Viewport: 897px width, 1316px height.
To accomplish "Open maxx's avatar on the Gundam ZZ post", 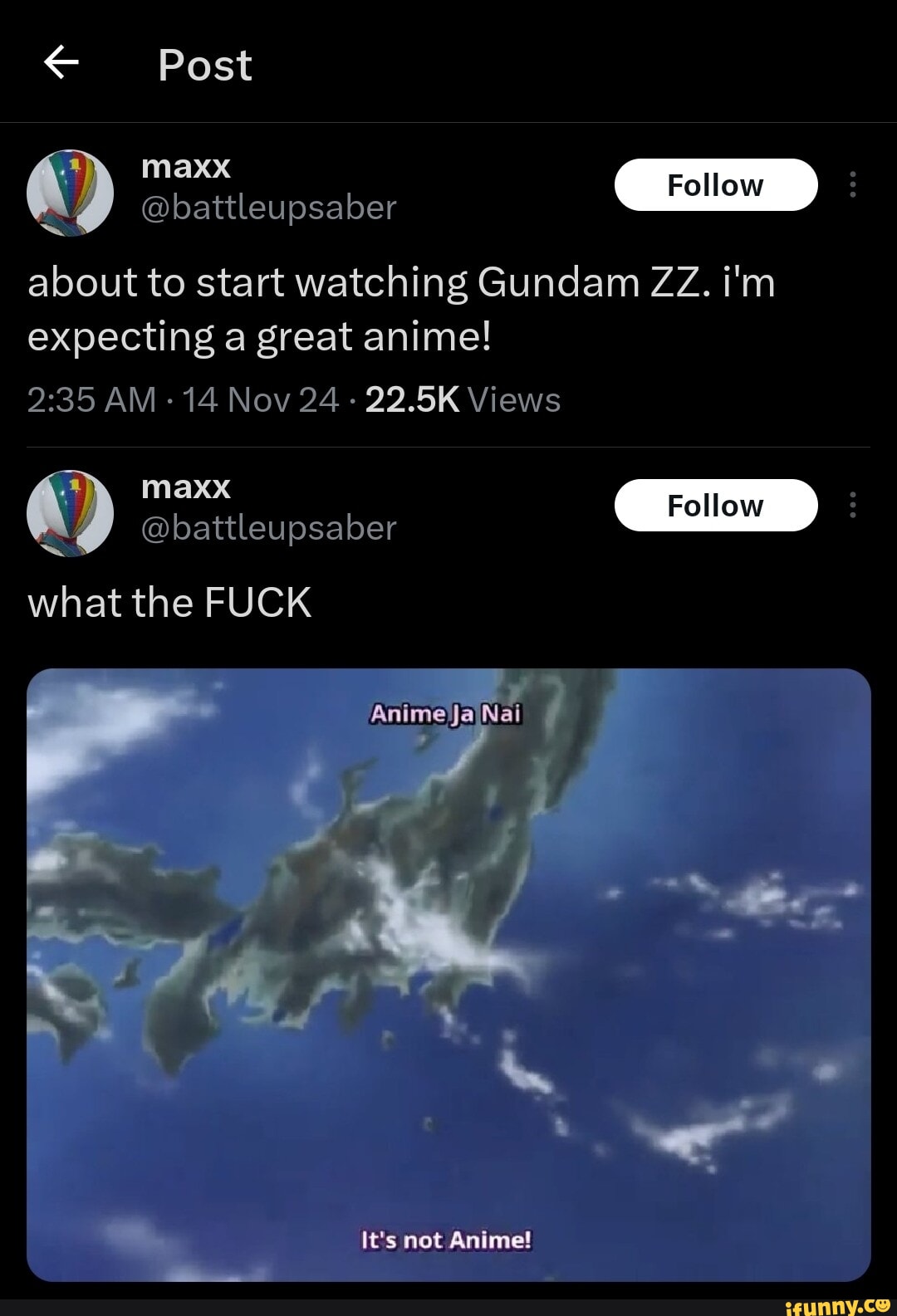I will [71, 193].
